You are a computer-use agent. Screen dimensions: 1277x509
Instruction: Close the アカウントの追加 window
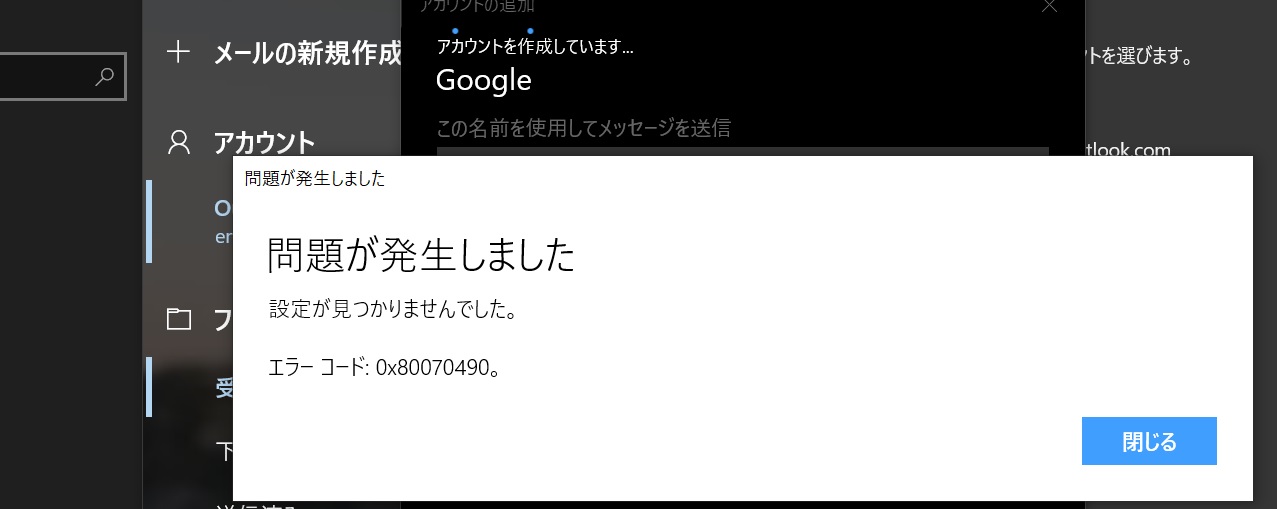tap(1048, 6)
